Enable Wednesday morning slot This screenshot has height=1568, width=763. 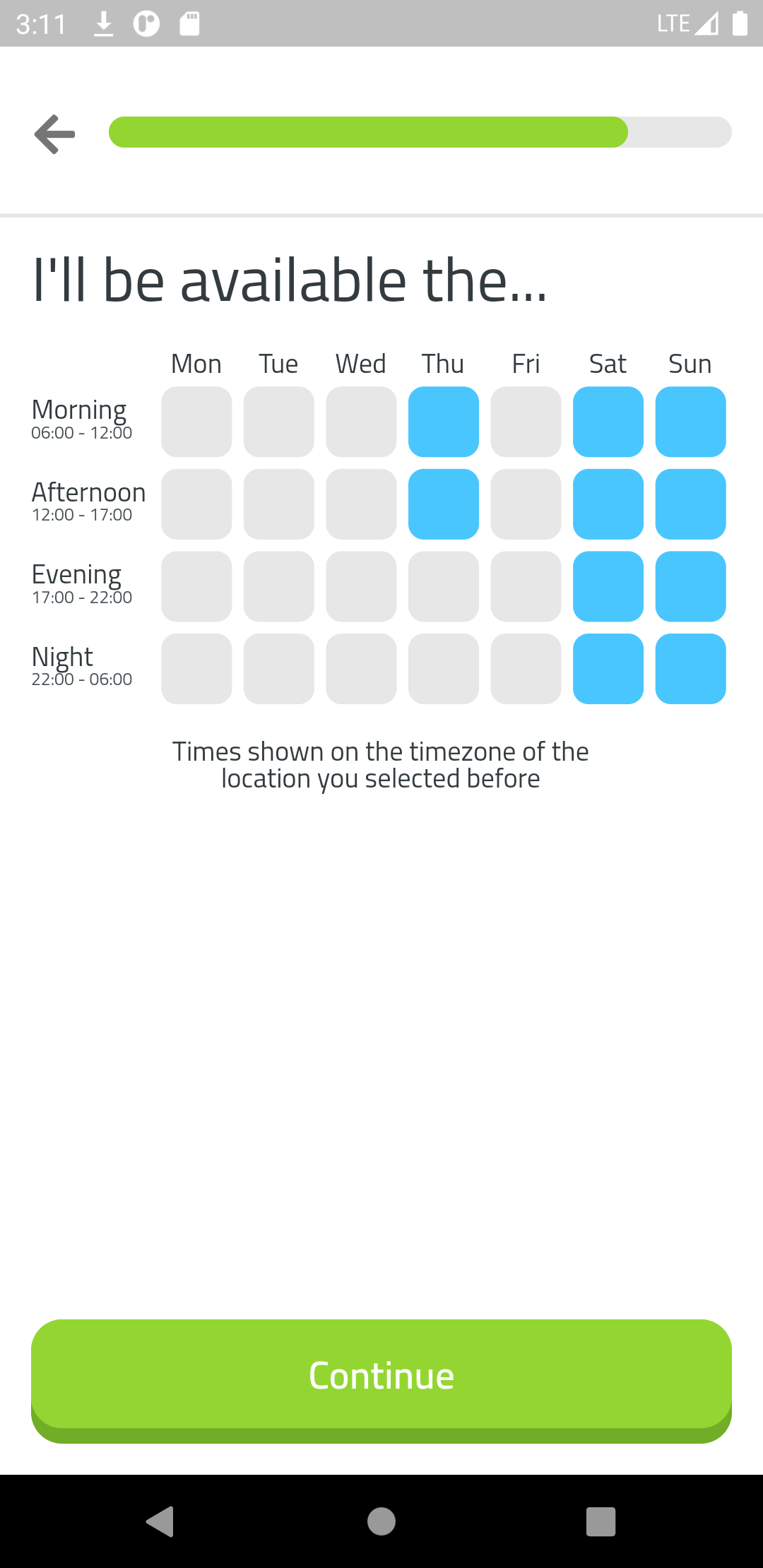361,422
